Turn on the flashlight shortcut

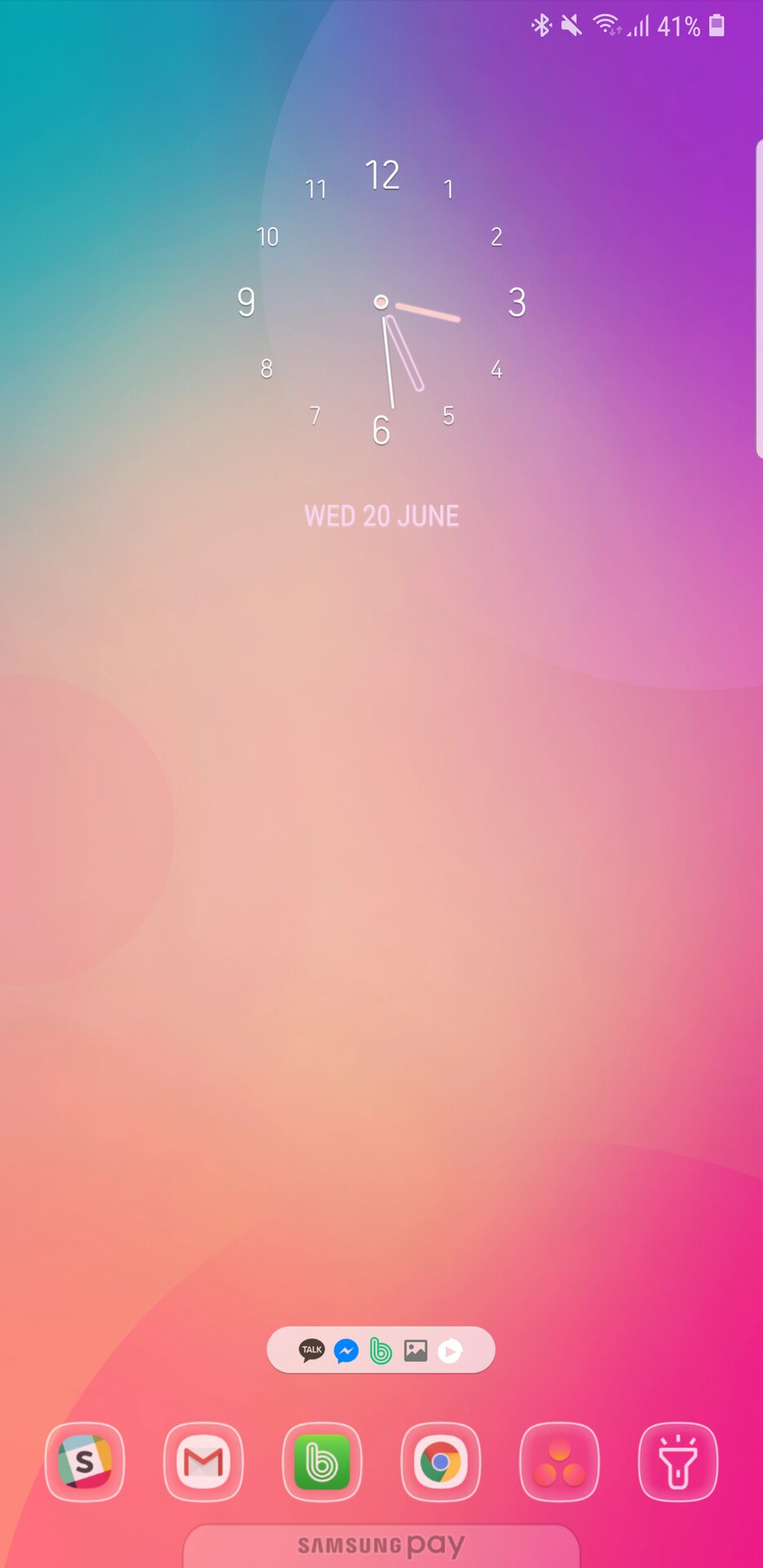tap(677, 1462)
